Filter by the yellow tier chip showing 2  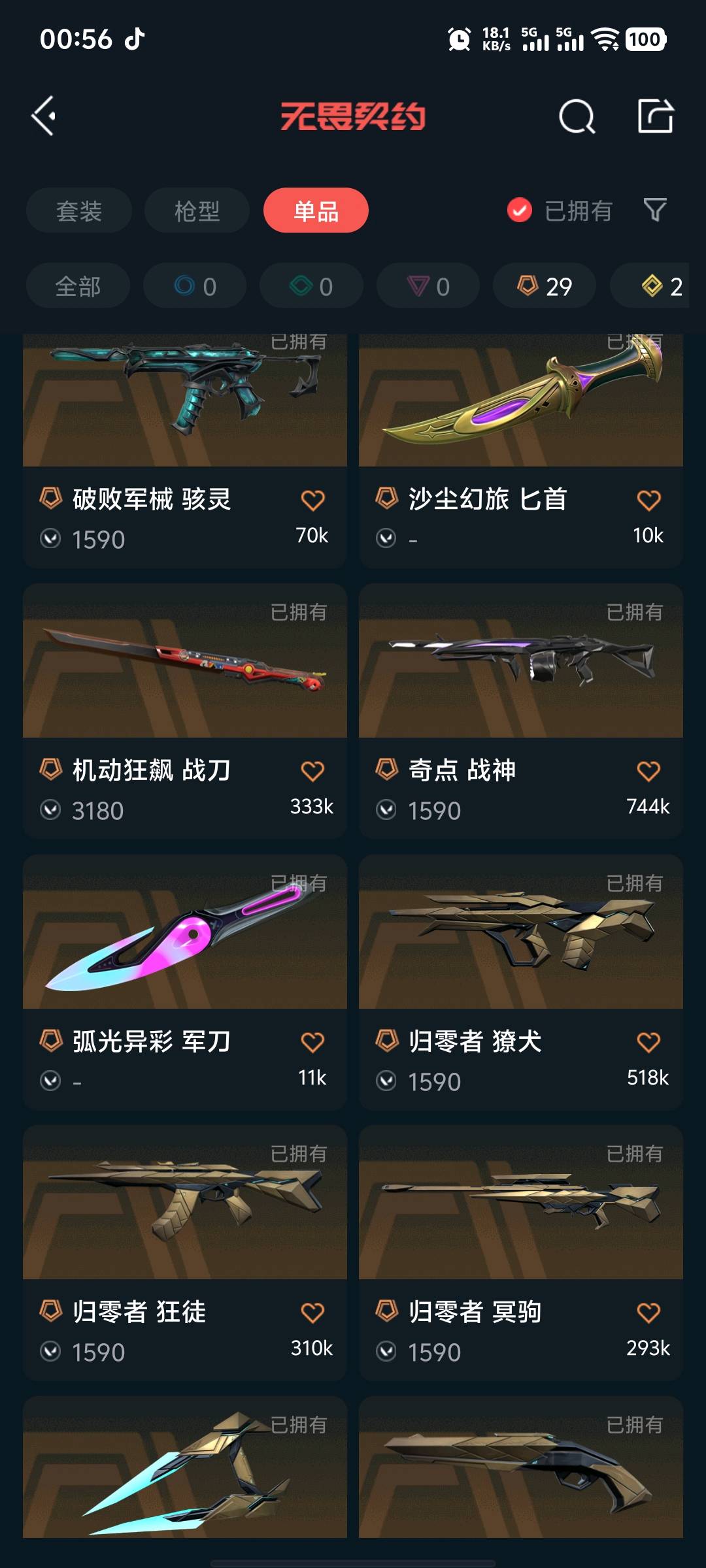pyautogui.click(x=654, y=286)
